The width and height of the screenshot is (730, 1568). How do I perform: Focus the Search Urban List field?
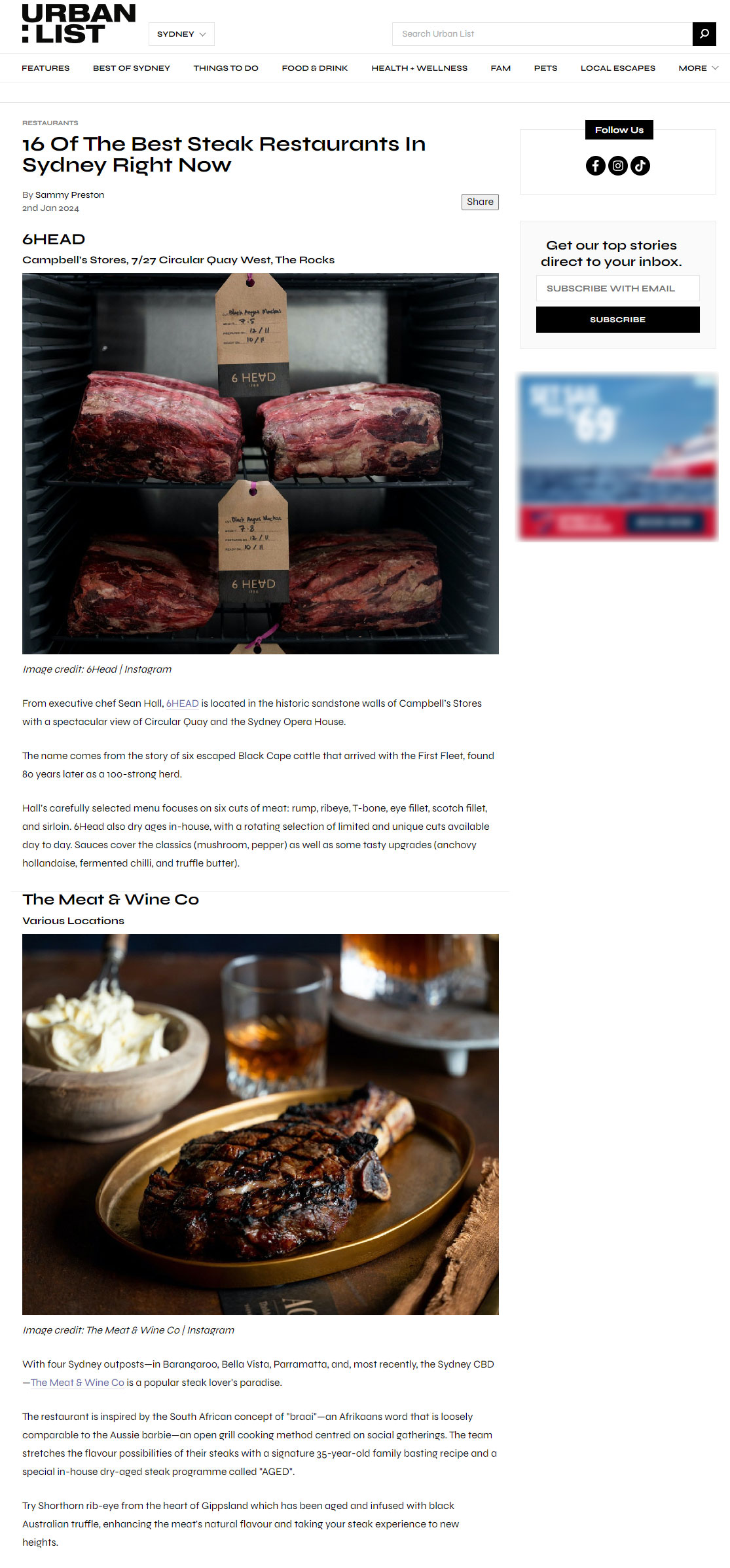542,34
